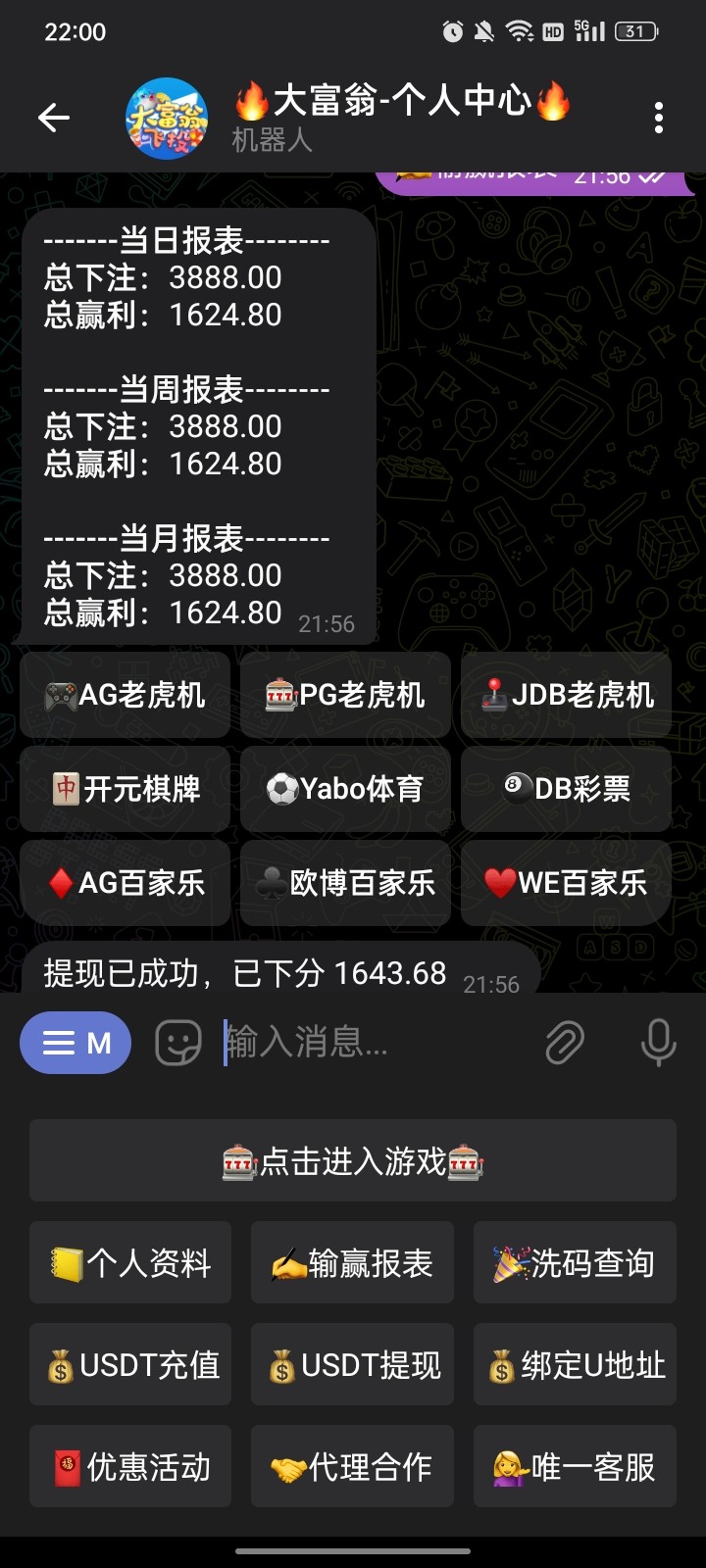Record a voice message with the microphone

(658, 1043)
